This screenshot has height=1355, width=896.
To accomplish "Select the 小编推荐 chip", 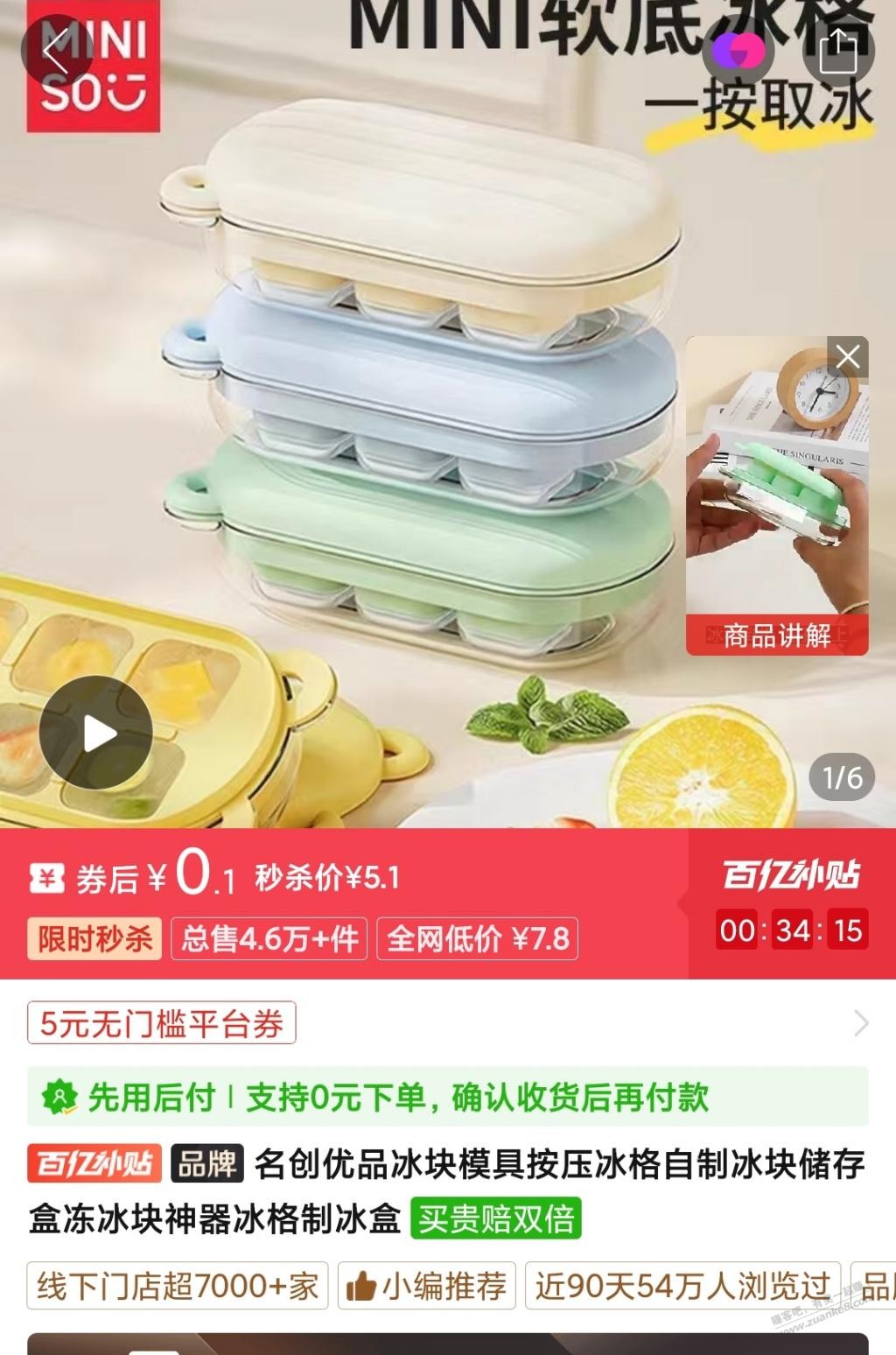I will tap(427, 1286).
